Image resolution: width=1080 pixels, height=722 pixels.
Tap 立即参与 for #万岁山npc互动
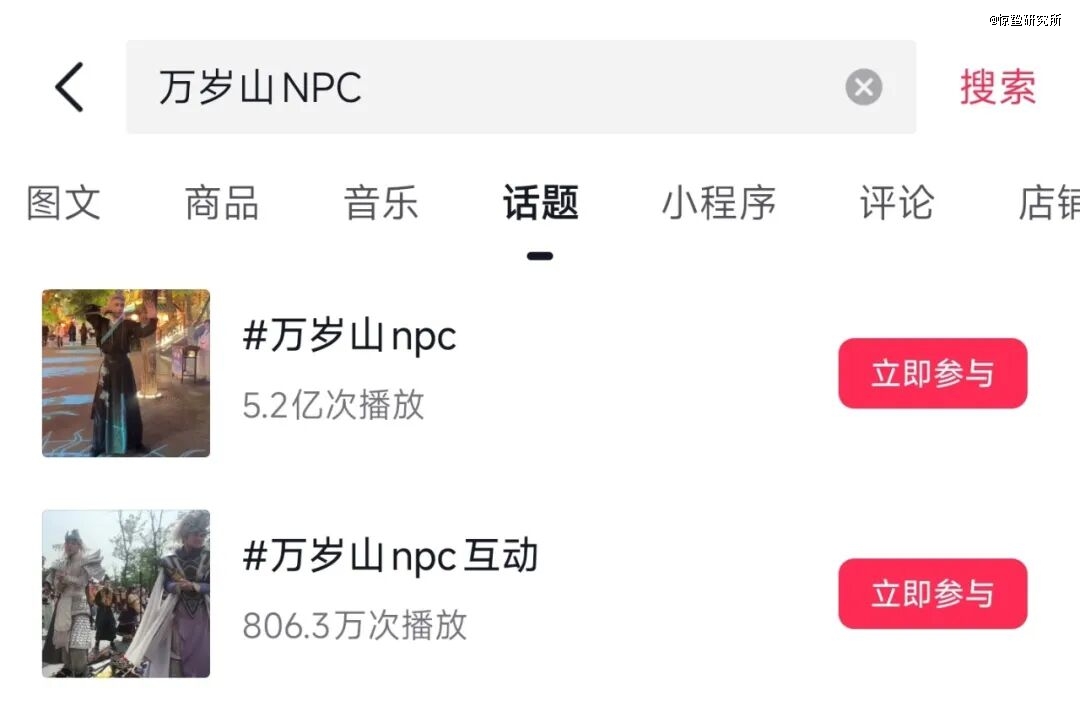coord(932,594)
